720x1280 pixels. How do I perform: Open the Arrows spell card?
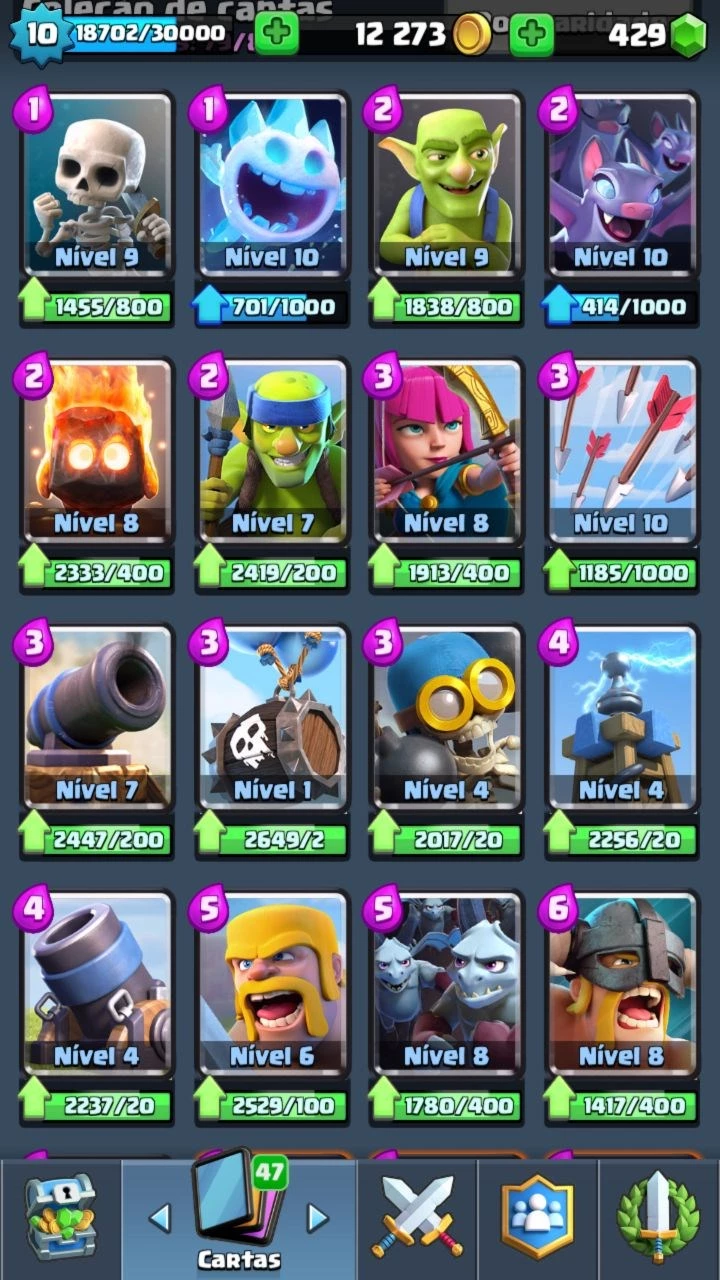coord(622,450)
